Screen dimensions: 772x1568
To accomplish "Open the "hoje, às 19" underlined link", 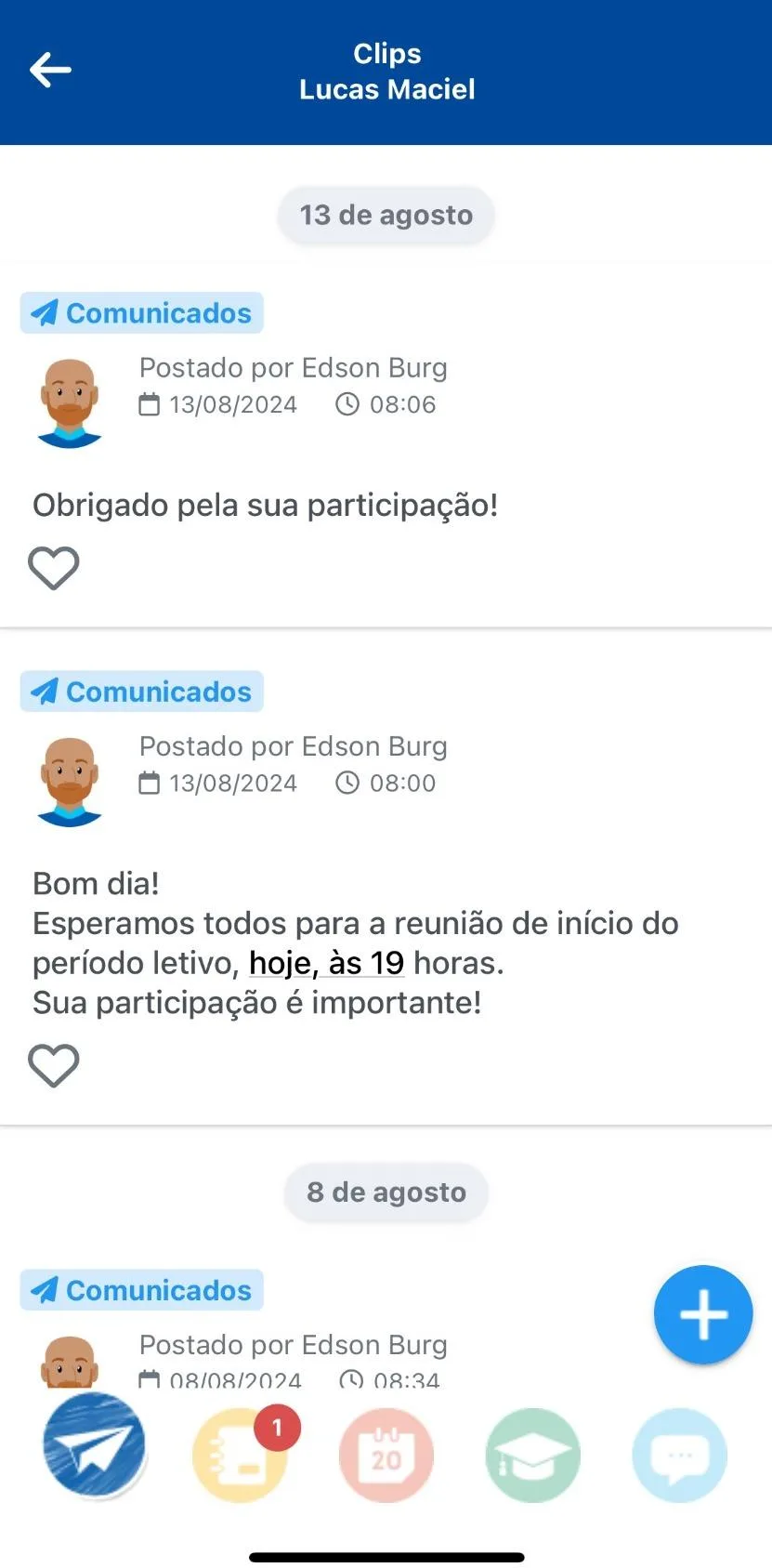I will pyautogui.click(x=326, y=963).
